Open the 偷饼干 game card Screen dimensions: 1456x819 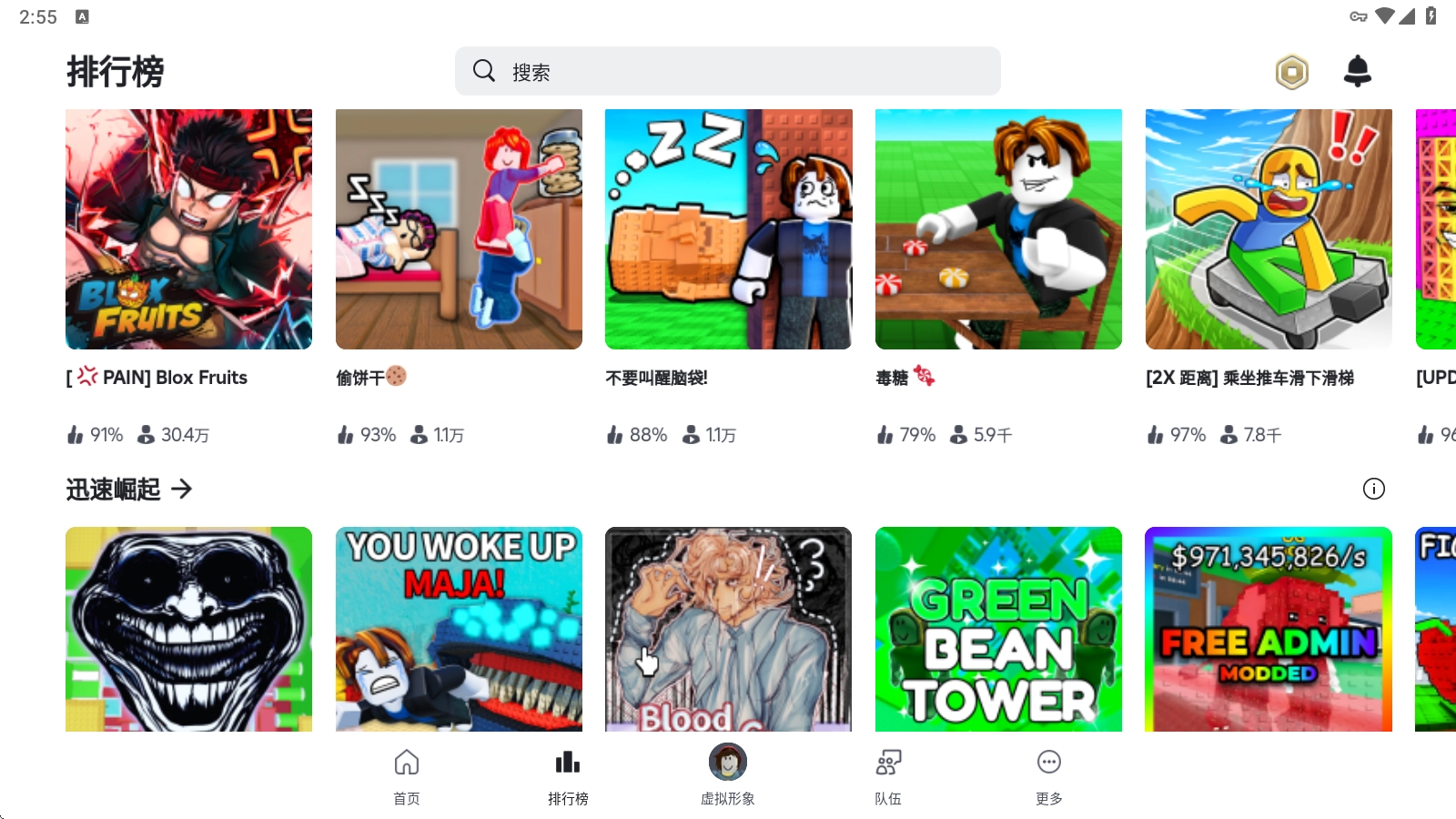tap(459, 229)
